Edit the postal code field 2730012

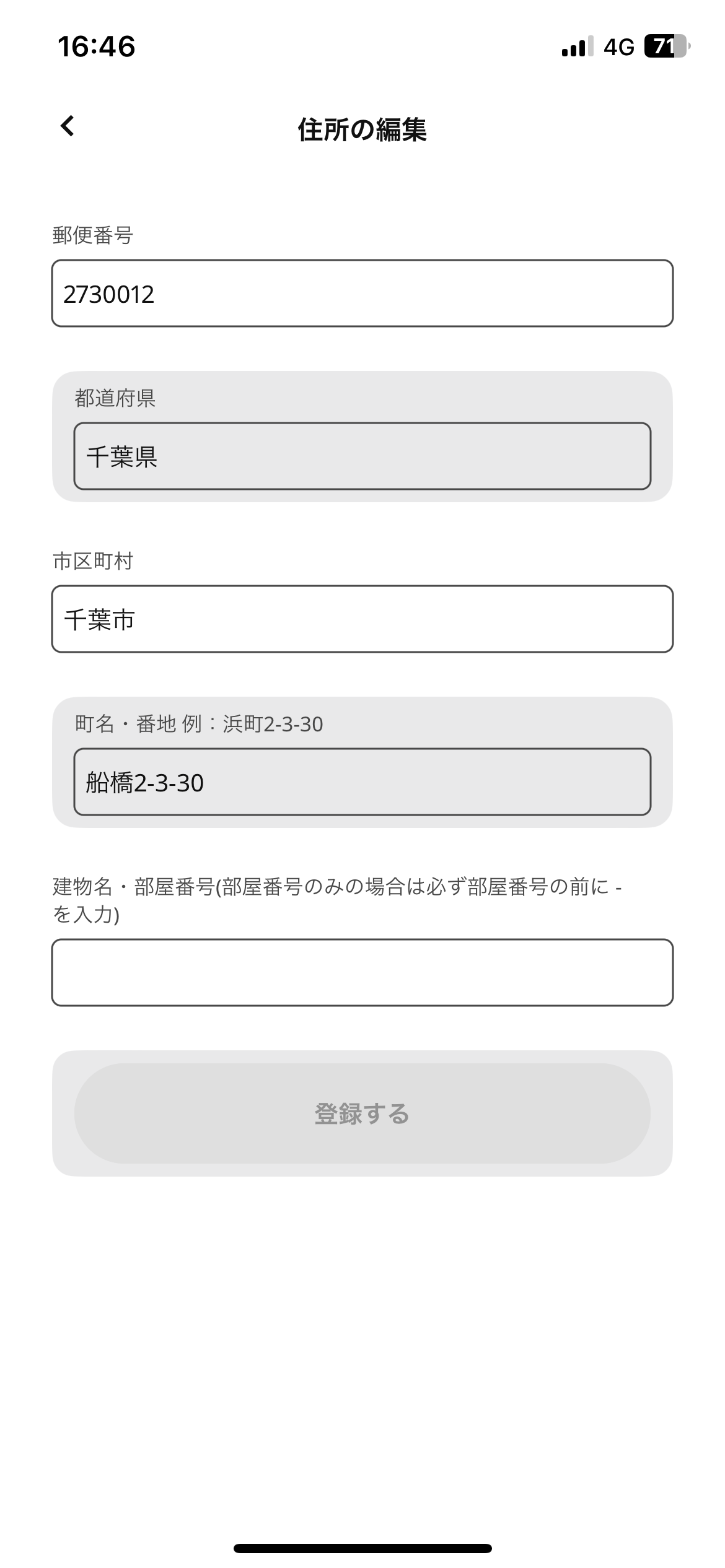pyautogui.click(x=362, y=293)
